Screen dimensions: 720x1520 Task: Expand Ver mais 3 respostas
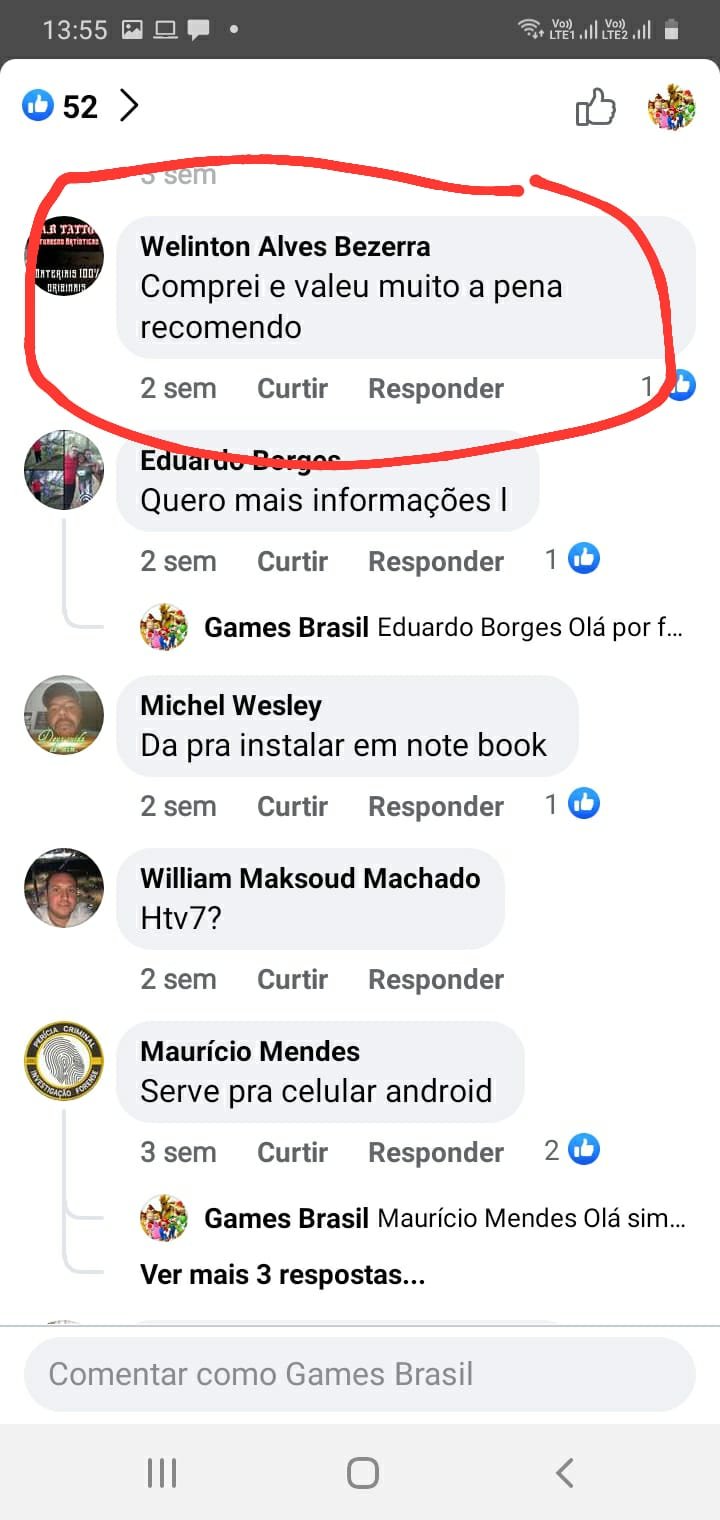pyautogui.click(x=282, y=1275)
